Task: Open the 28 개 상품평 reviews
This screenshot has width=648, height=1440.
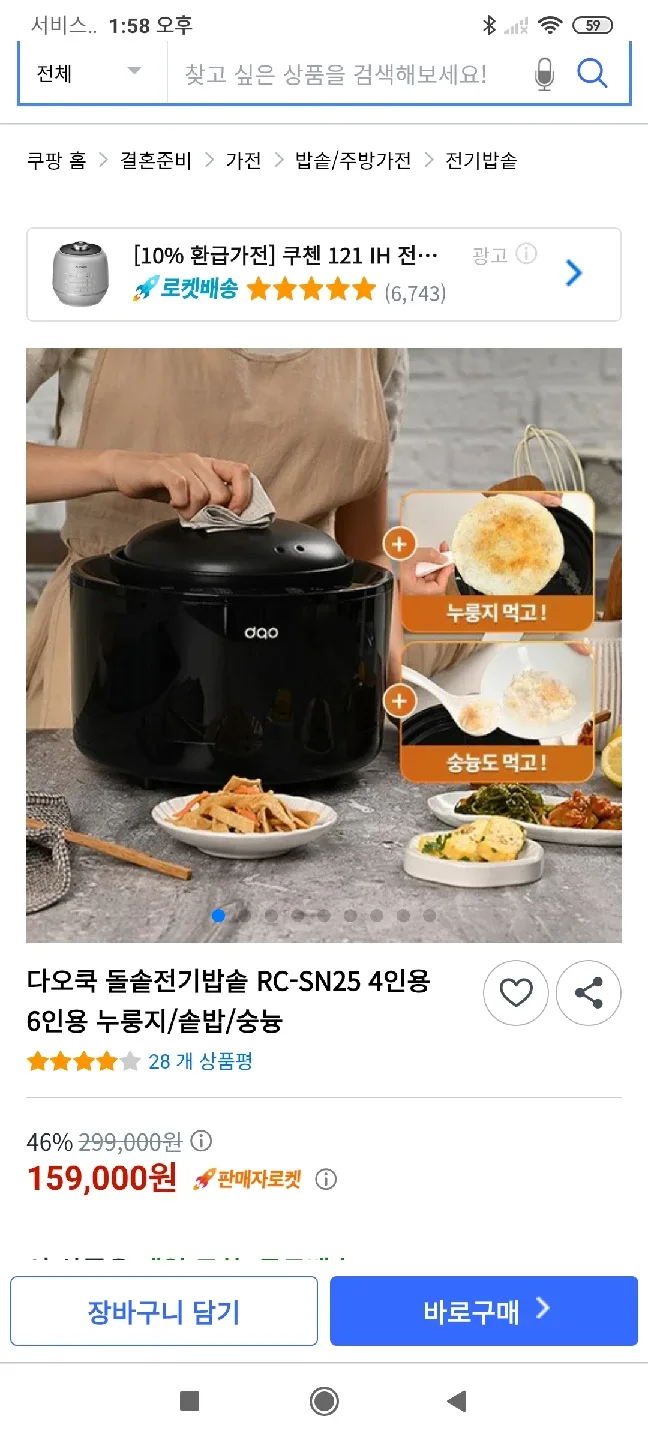Action: coord(200,1061)
